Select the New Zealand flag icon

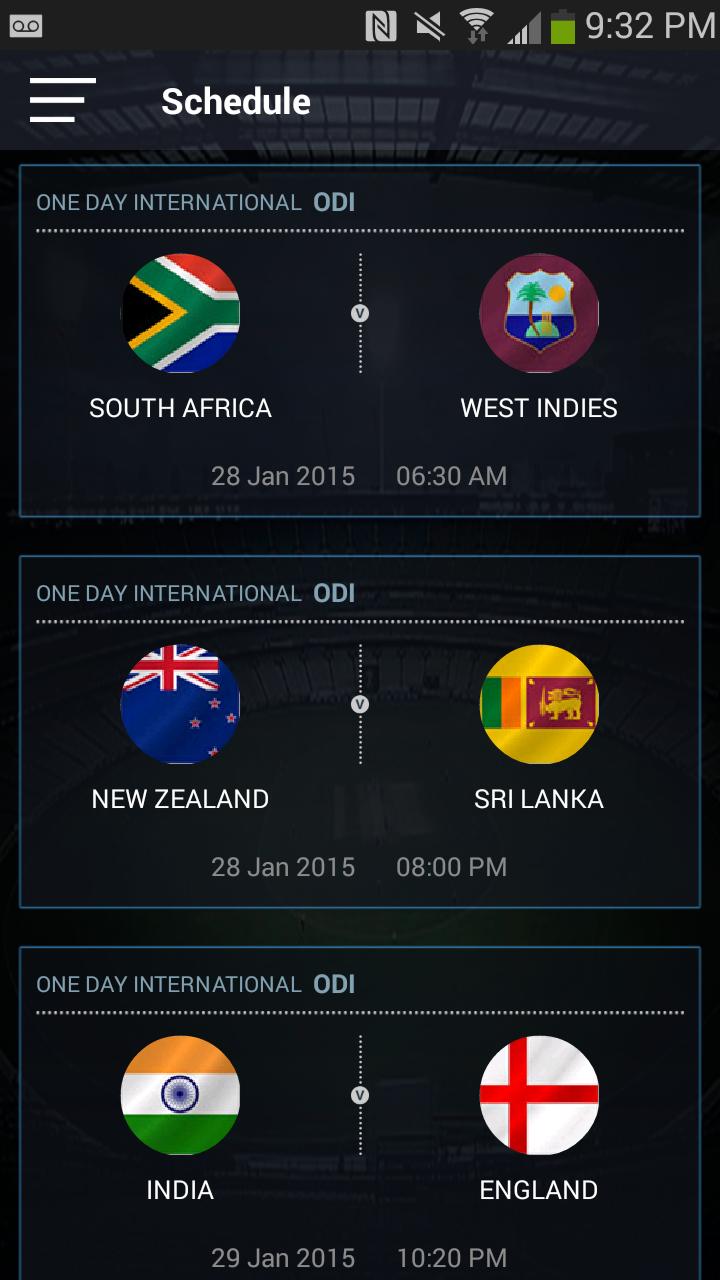[180, 705]
